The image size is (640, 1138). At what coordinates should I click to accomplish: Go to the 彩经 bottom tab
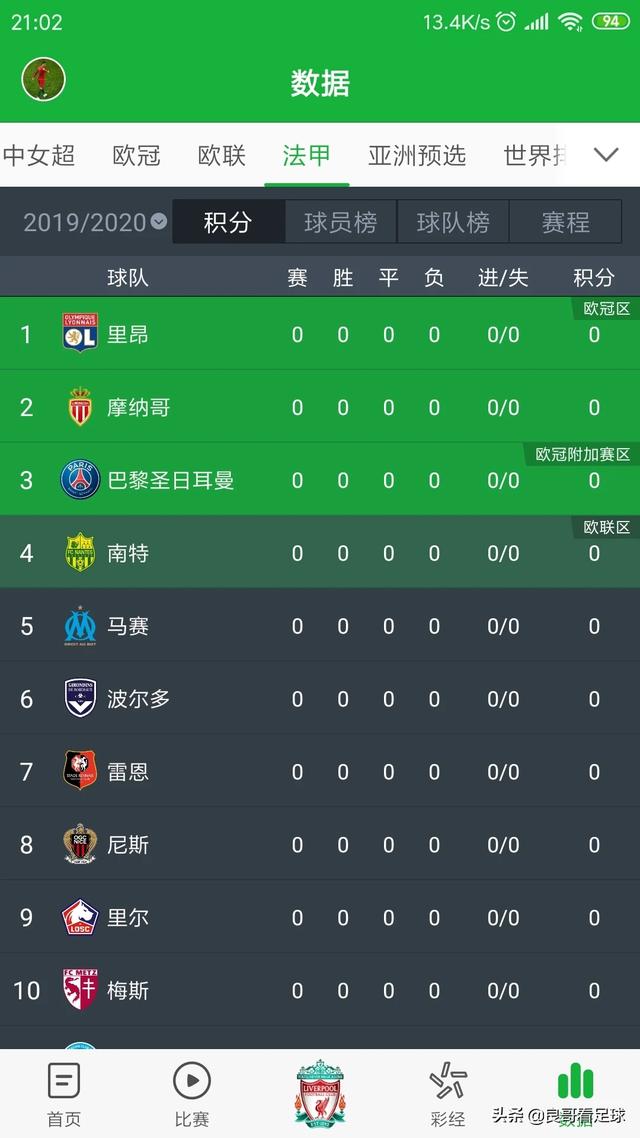pos(447,1094)
